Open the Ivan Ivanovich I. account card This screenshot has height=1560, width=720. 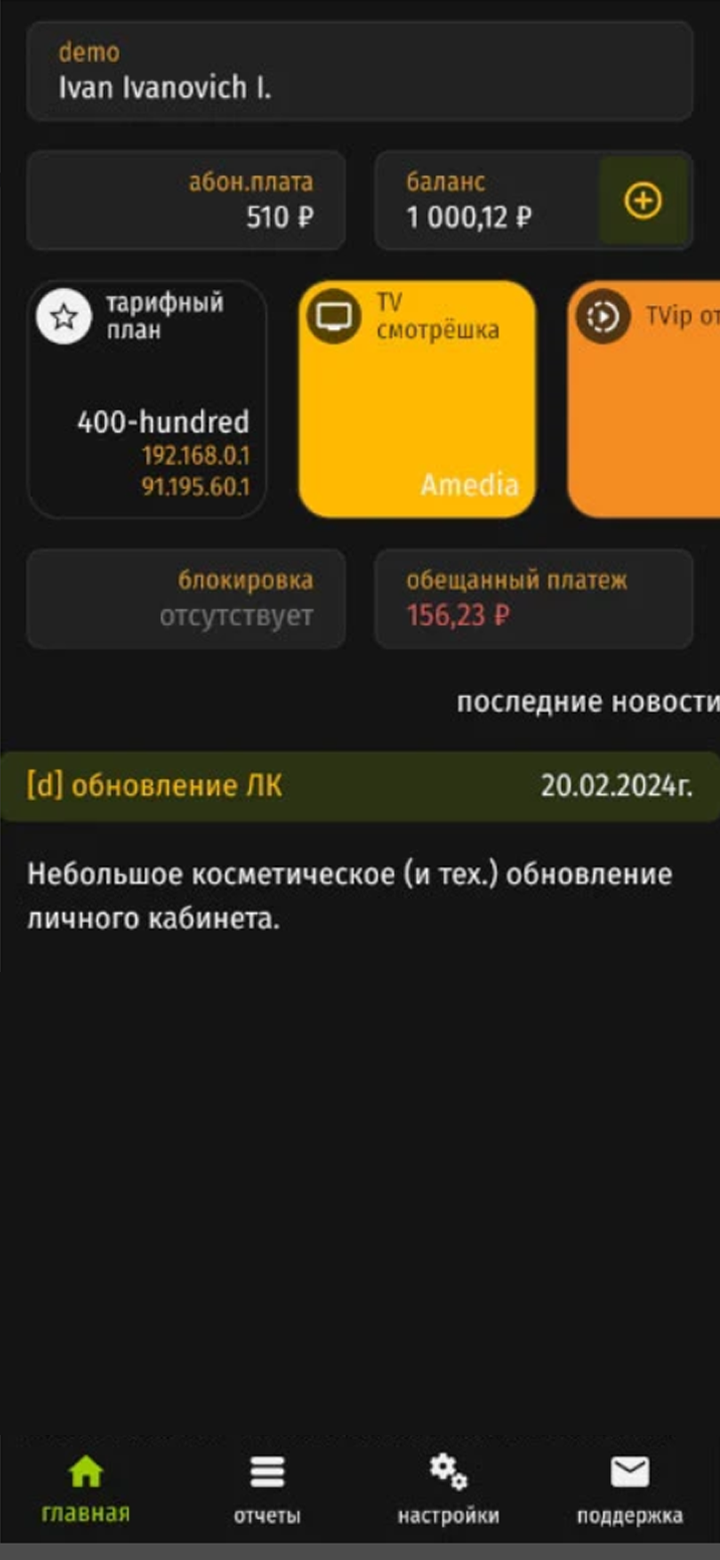(360, 71)
